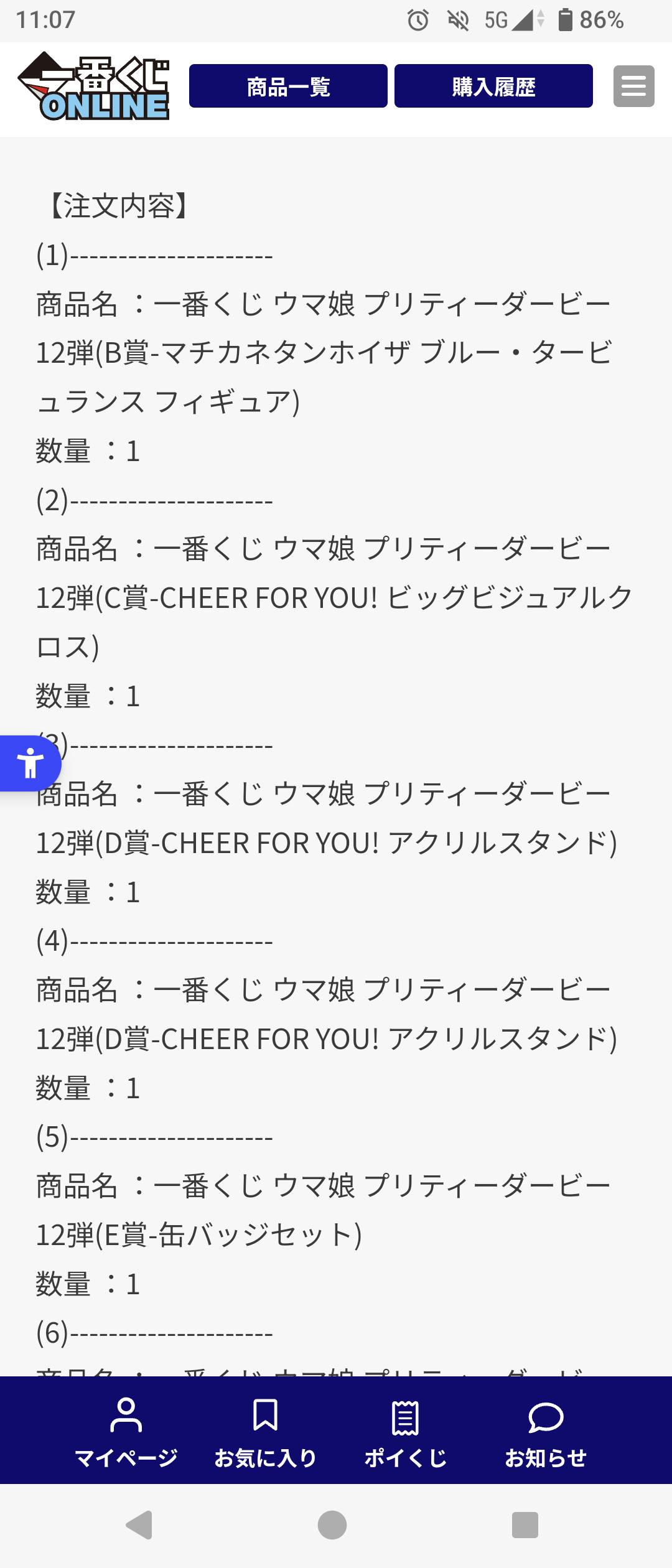Go back using system back button
Image resolution: width=672 pixels, height=1568 pixels.
tap(139, 1525)
